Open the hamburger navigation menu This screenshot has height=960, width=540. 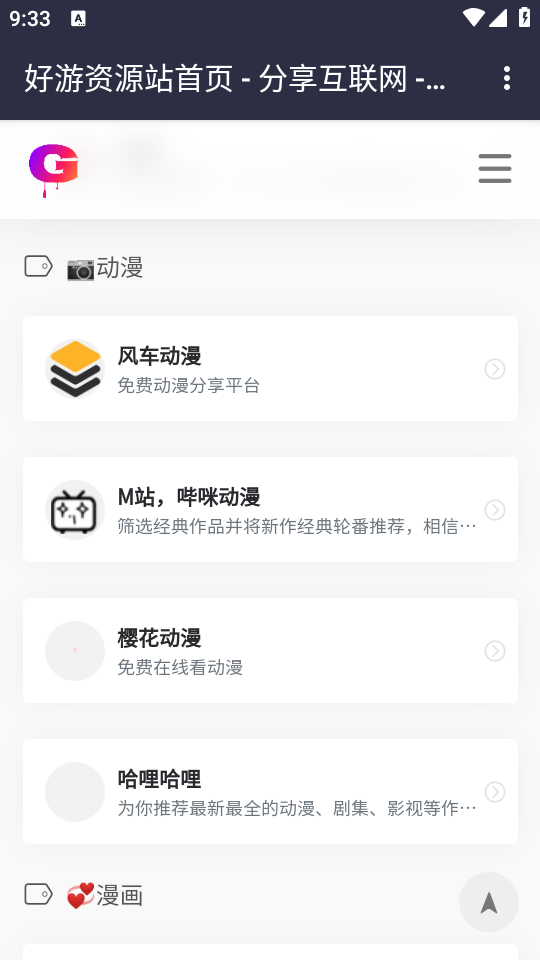coord(495,168)
